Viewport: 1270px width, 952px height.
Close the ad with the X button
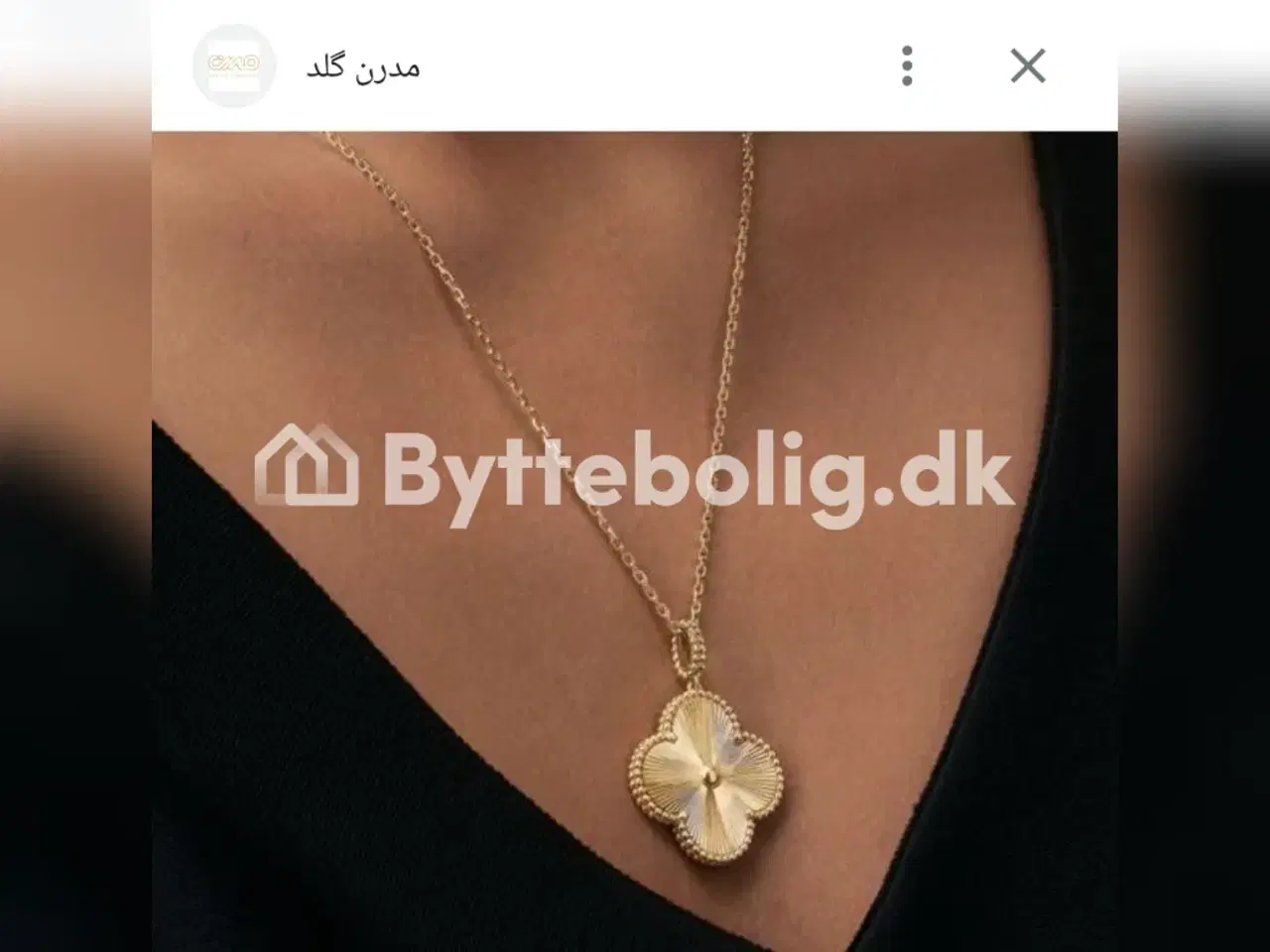(1027, 66)
